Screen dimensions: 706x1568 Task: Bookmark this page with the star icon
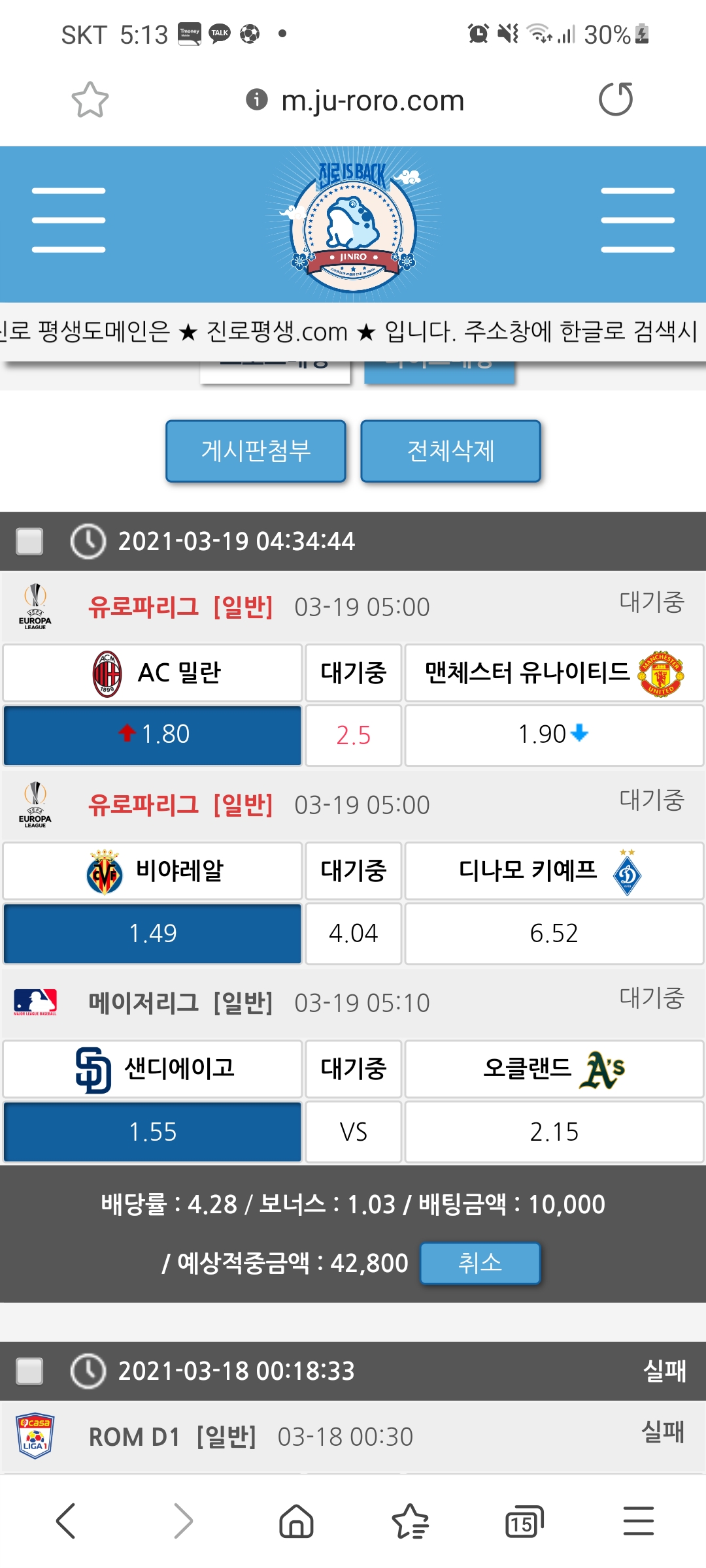[90, 100]
